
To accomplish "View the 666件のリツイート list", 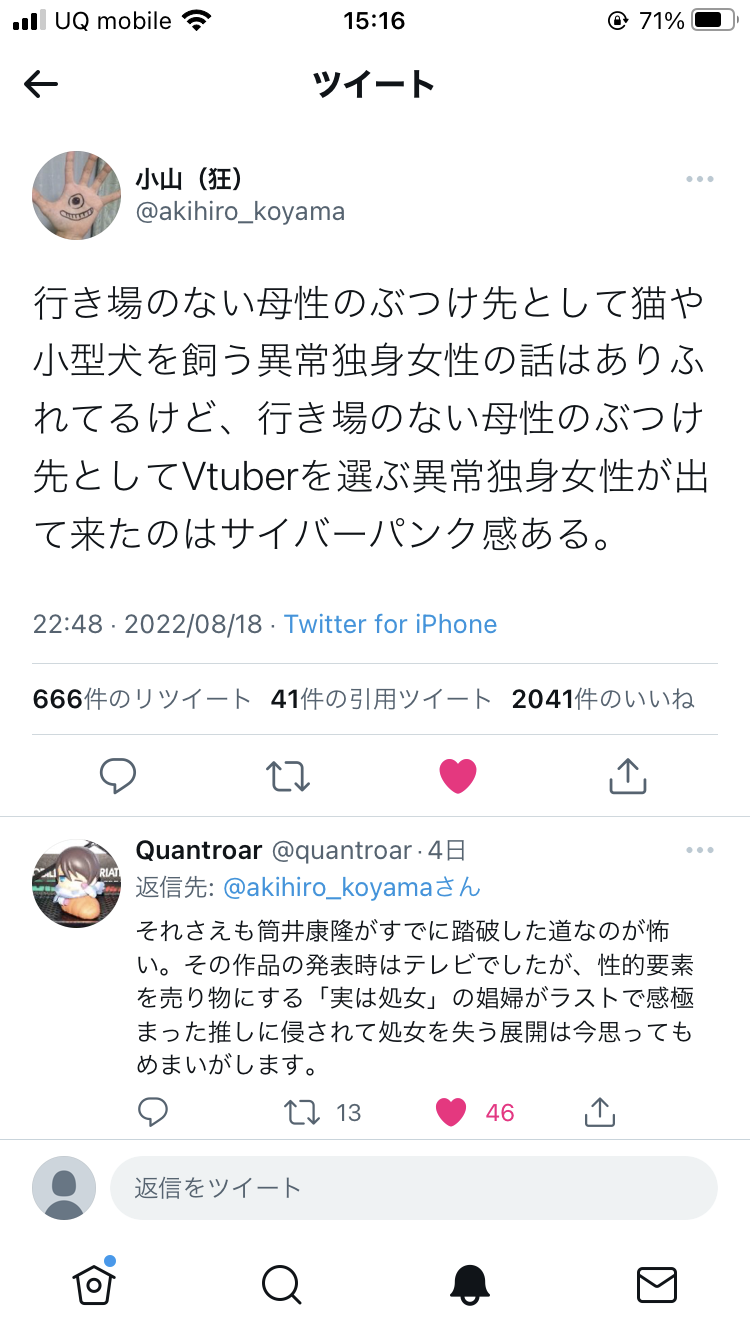I will pyautogui.click(x=142, y=699).
